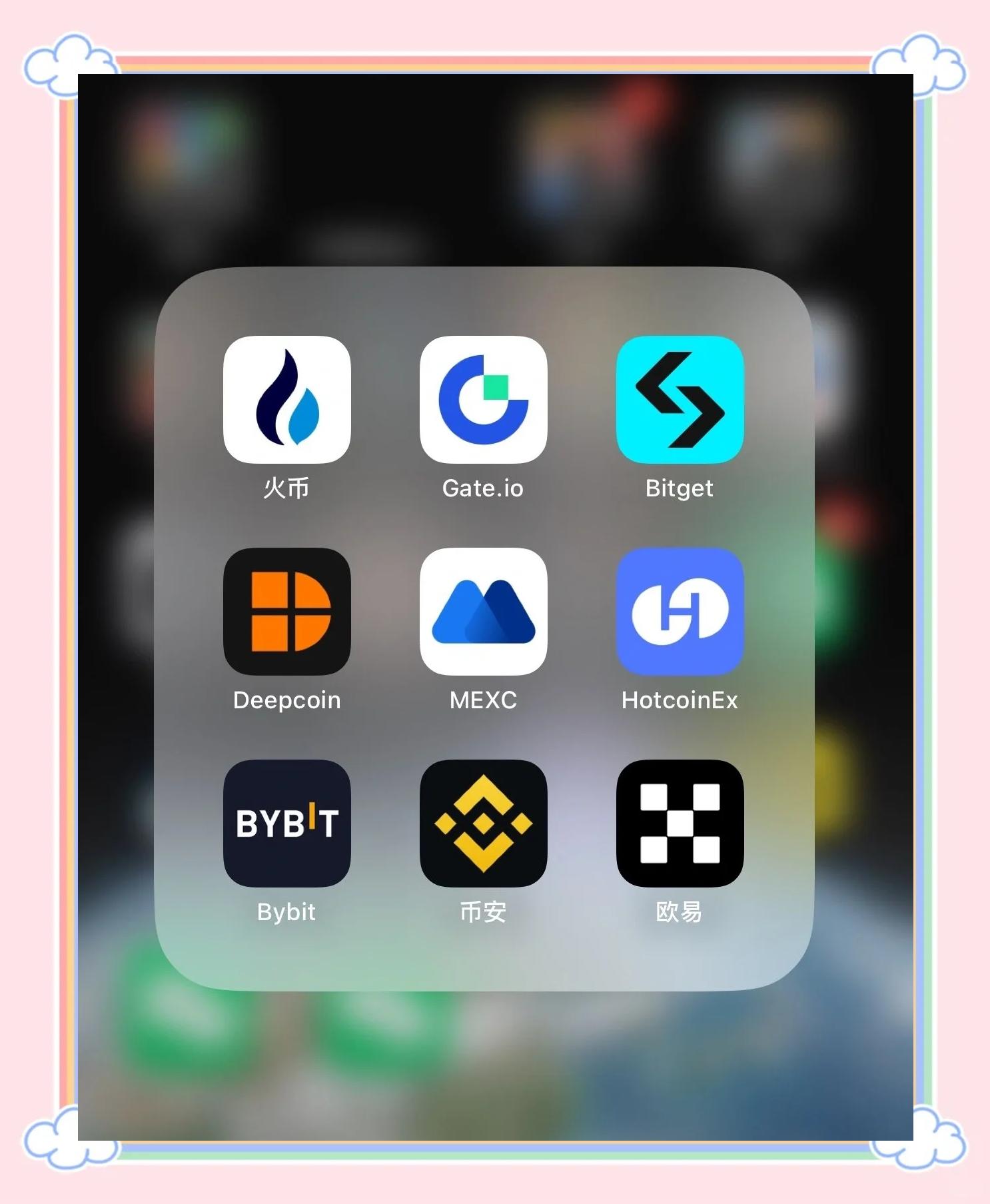Tap the HotcoinEx label text
This screenshot has width=990, height=1204.
680,700
